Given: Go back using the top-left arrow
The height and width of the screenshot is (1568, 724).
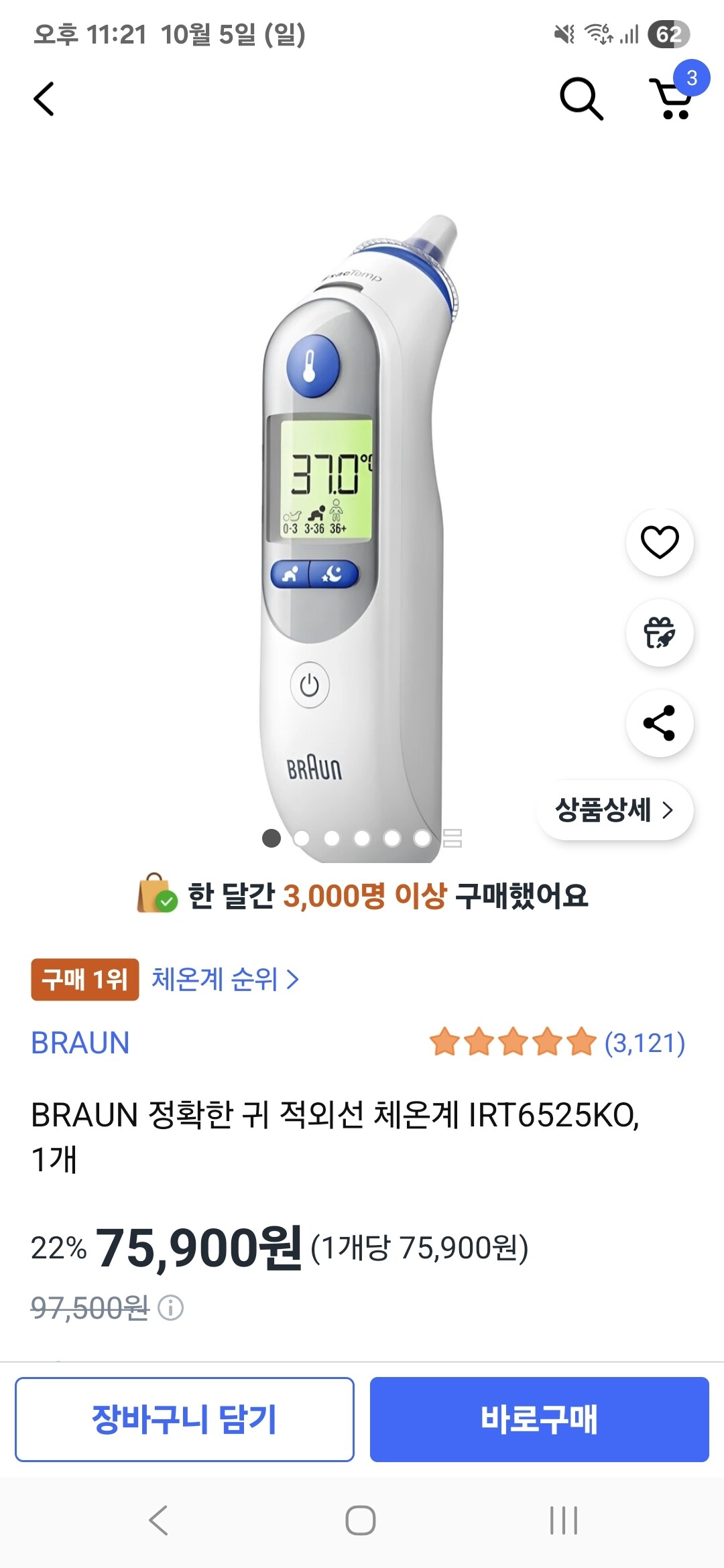Looking at the screenshot, I should (44, 99).
